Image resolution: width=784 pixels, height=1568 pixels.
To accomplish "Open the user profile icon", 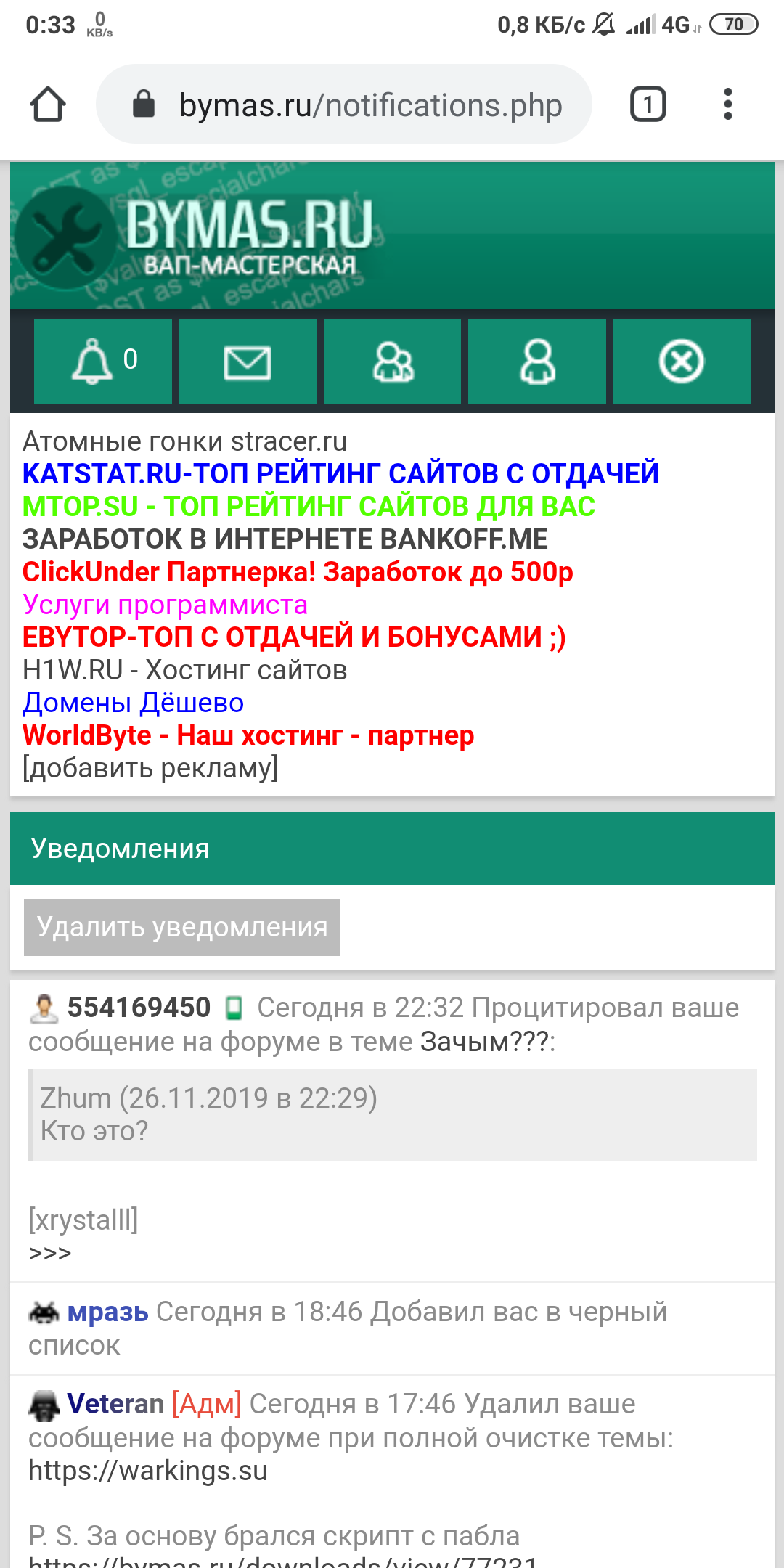I will coord(537,361).
